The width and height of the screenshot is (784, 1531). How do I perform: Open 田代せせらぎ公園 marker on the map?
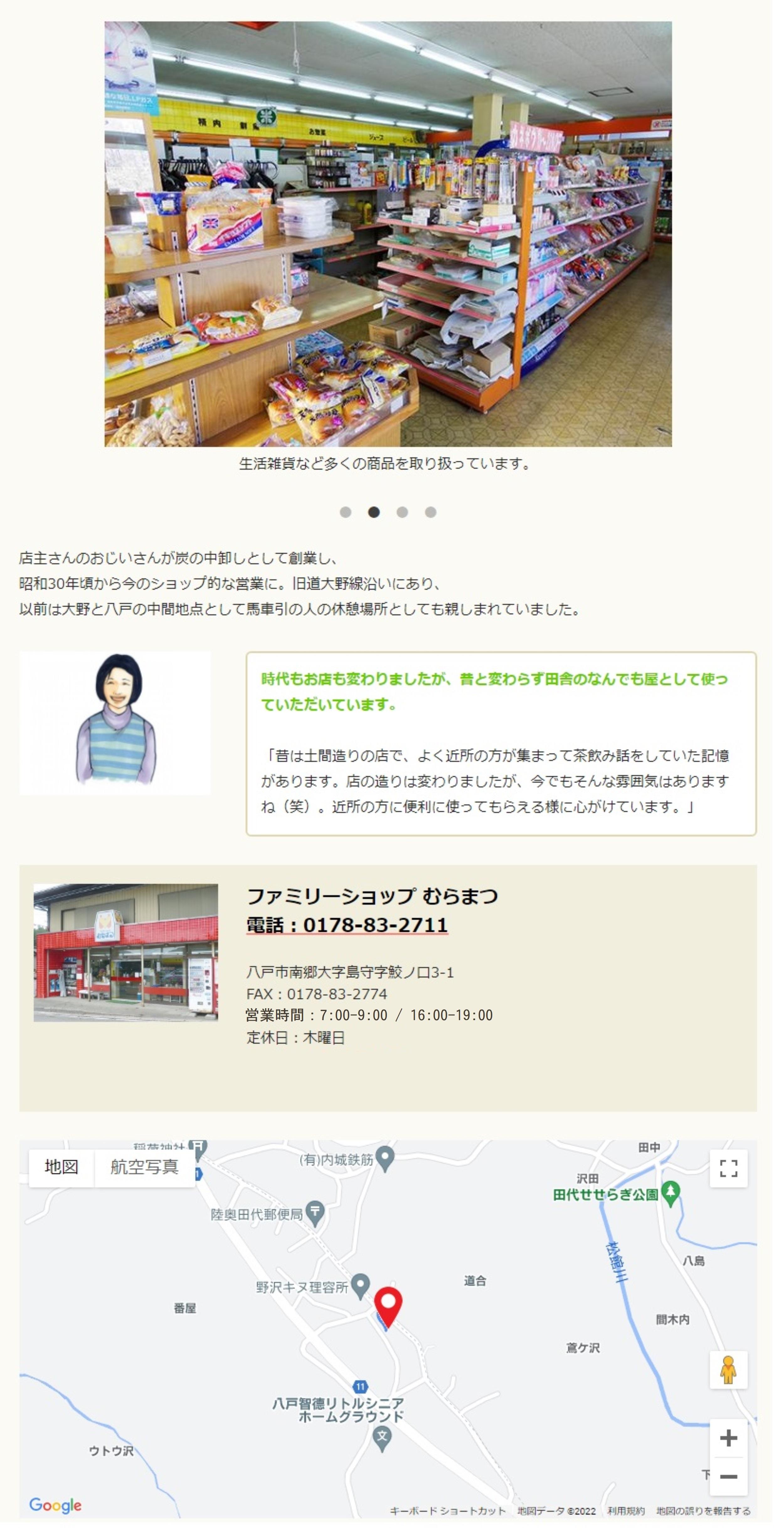coord(671,1194)
